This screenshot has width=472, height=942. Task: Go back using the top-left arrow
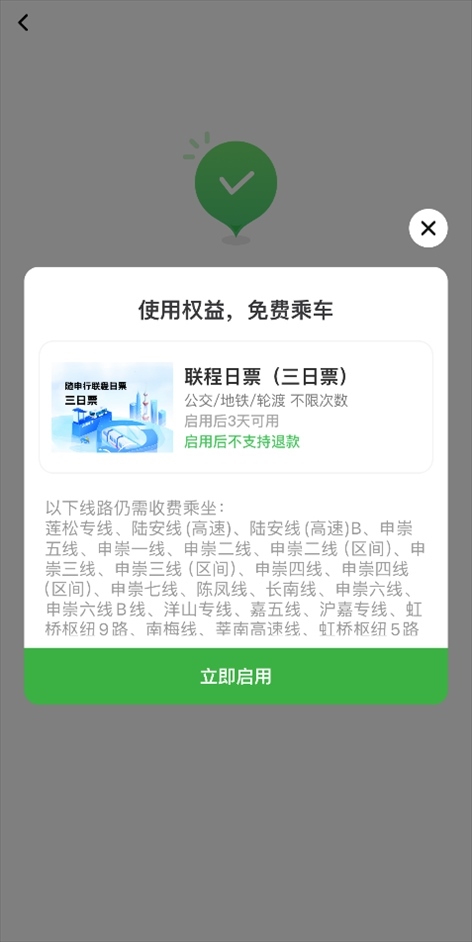tap(23, 23)
